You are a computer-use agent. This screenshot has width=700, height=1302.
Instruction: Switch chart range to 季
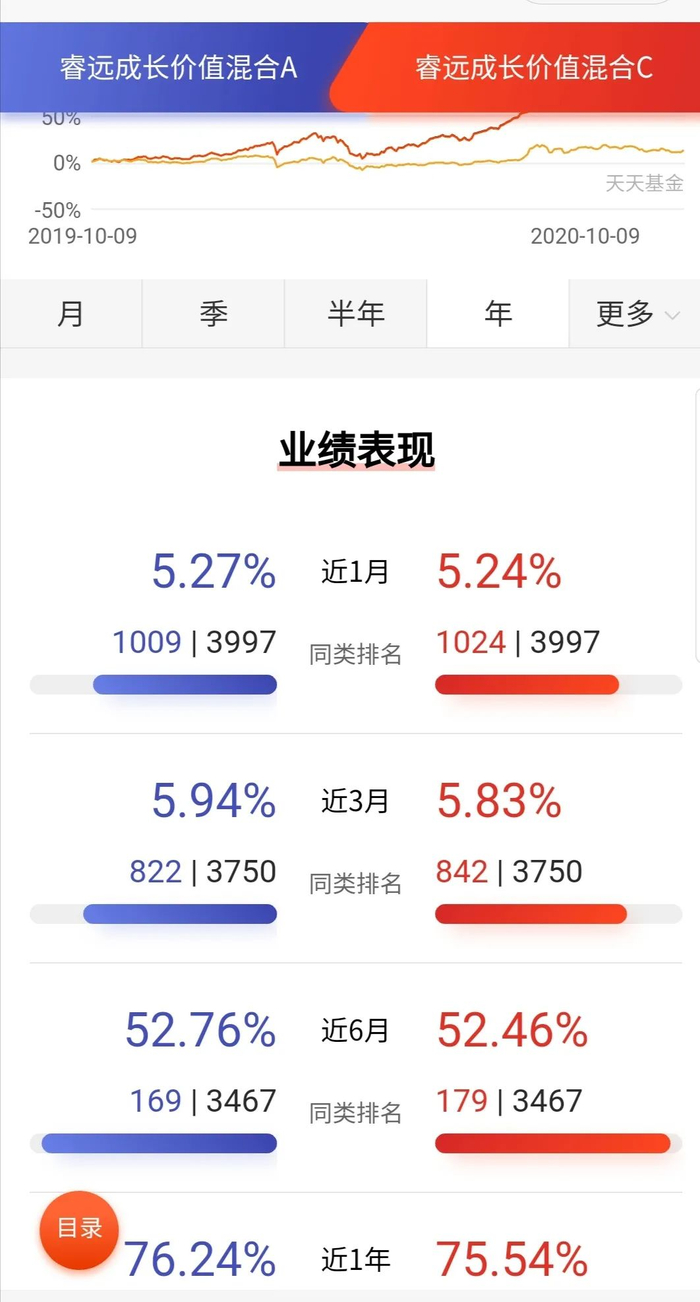click(x=213, y=314)
